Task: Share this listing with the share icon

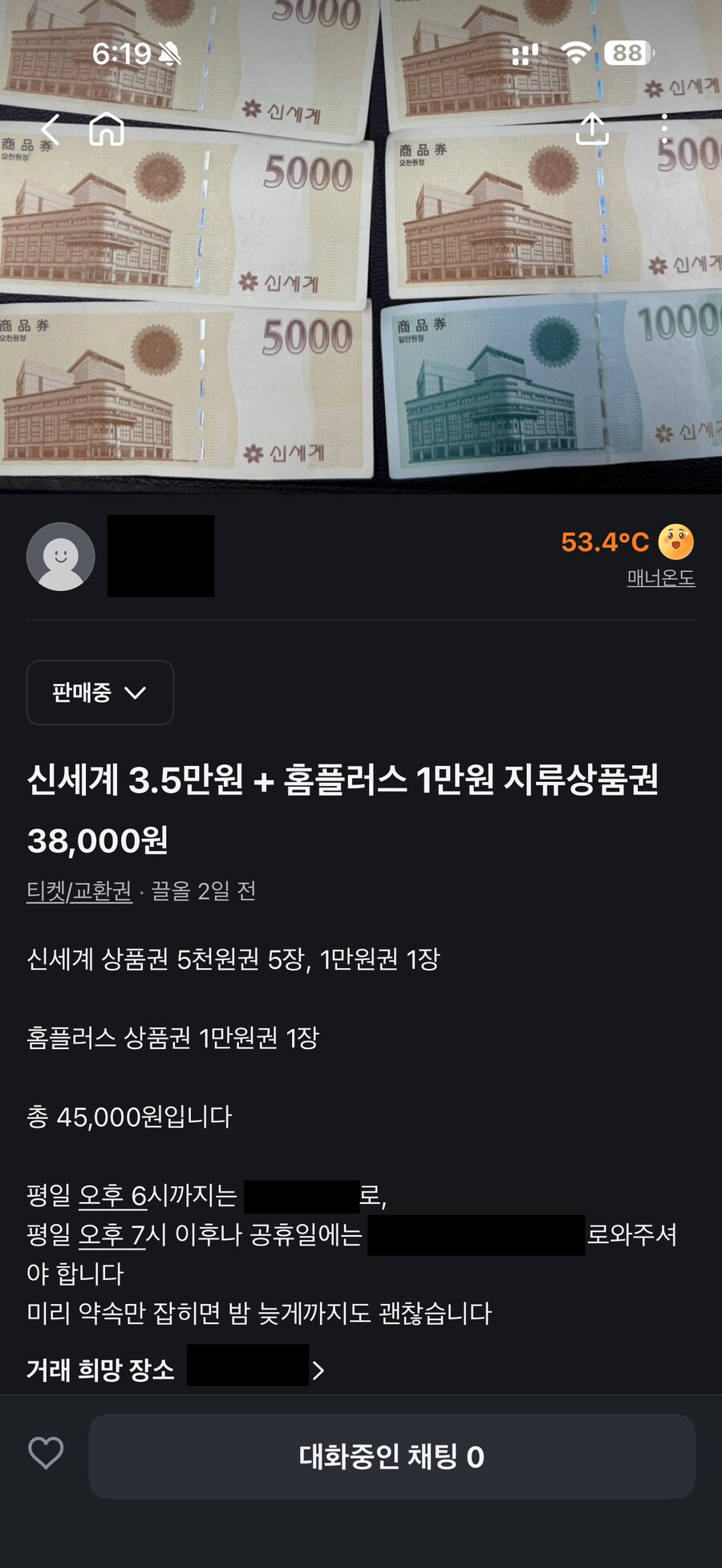Action: point(593,129)
